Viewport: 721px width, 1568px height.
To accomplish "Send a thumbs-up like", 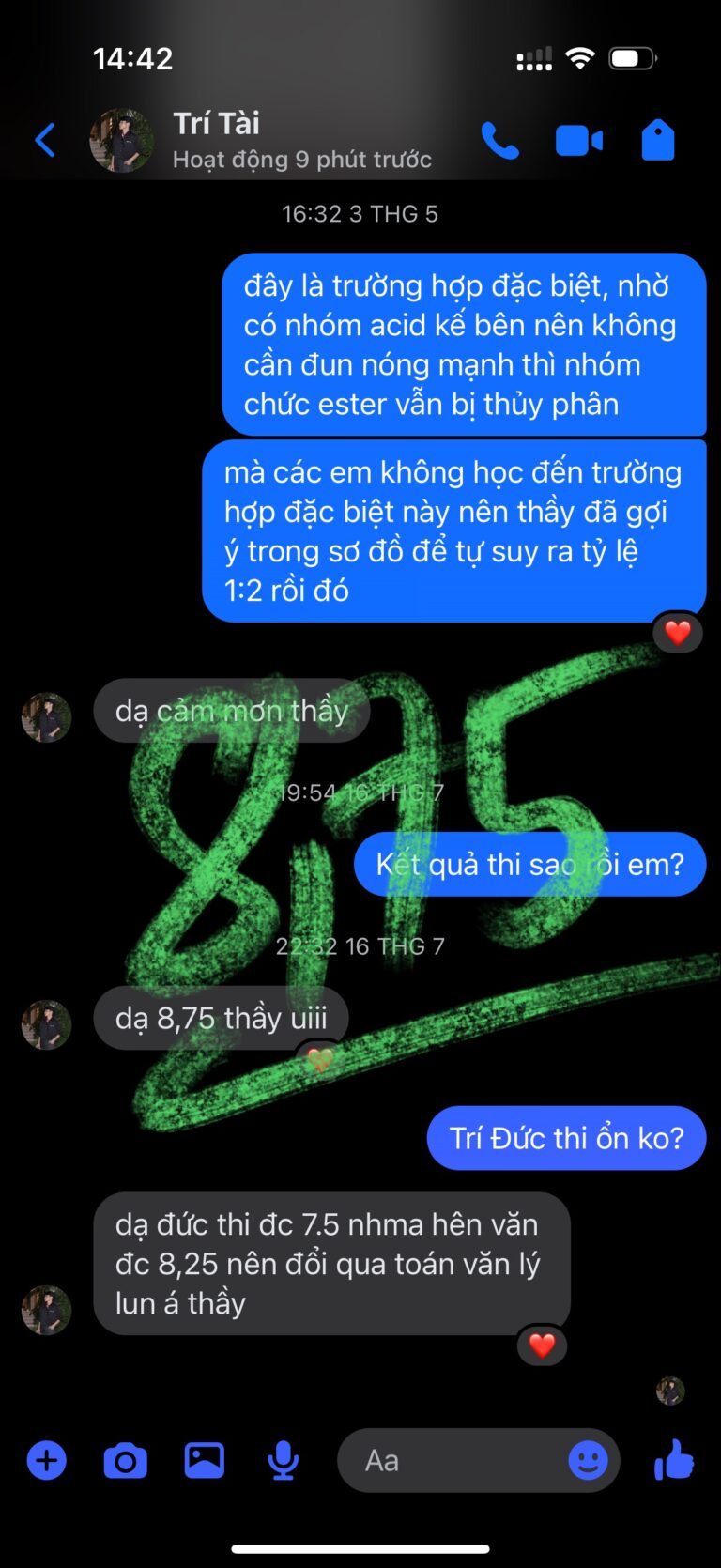I will pyautogui.click(x=673, y=1461).
